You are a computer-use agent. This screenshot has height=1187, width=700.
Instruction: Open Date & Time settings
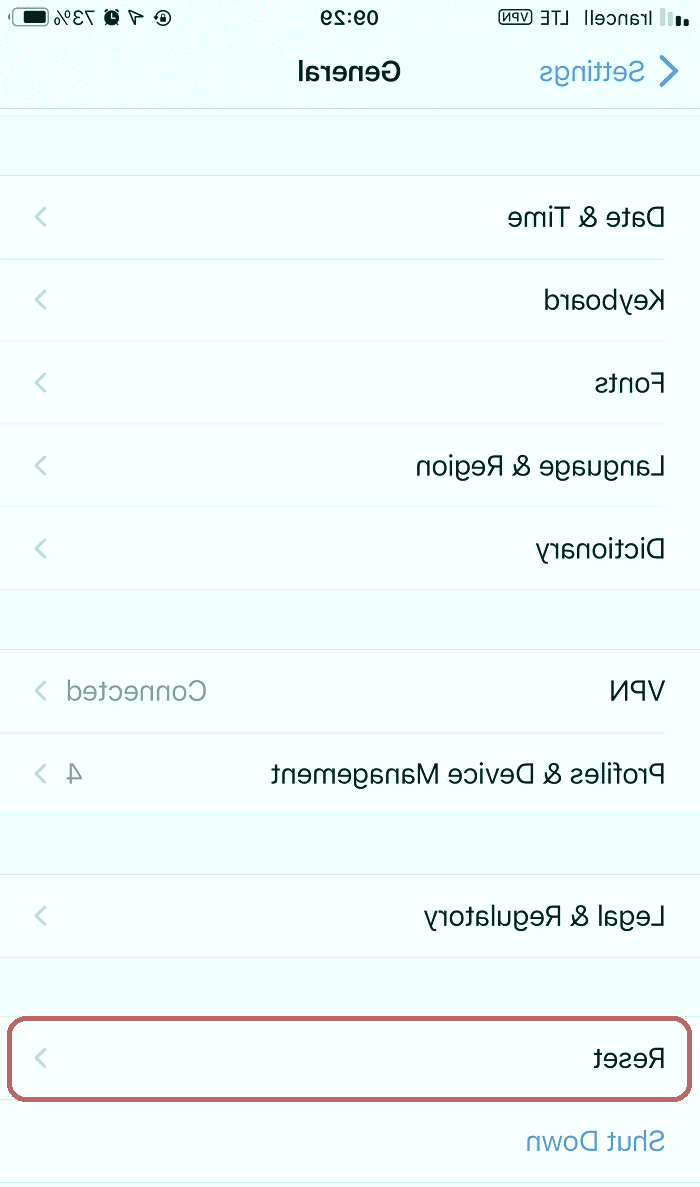pos(350,217)
